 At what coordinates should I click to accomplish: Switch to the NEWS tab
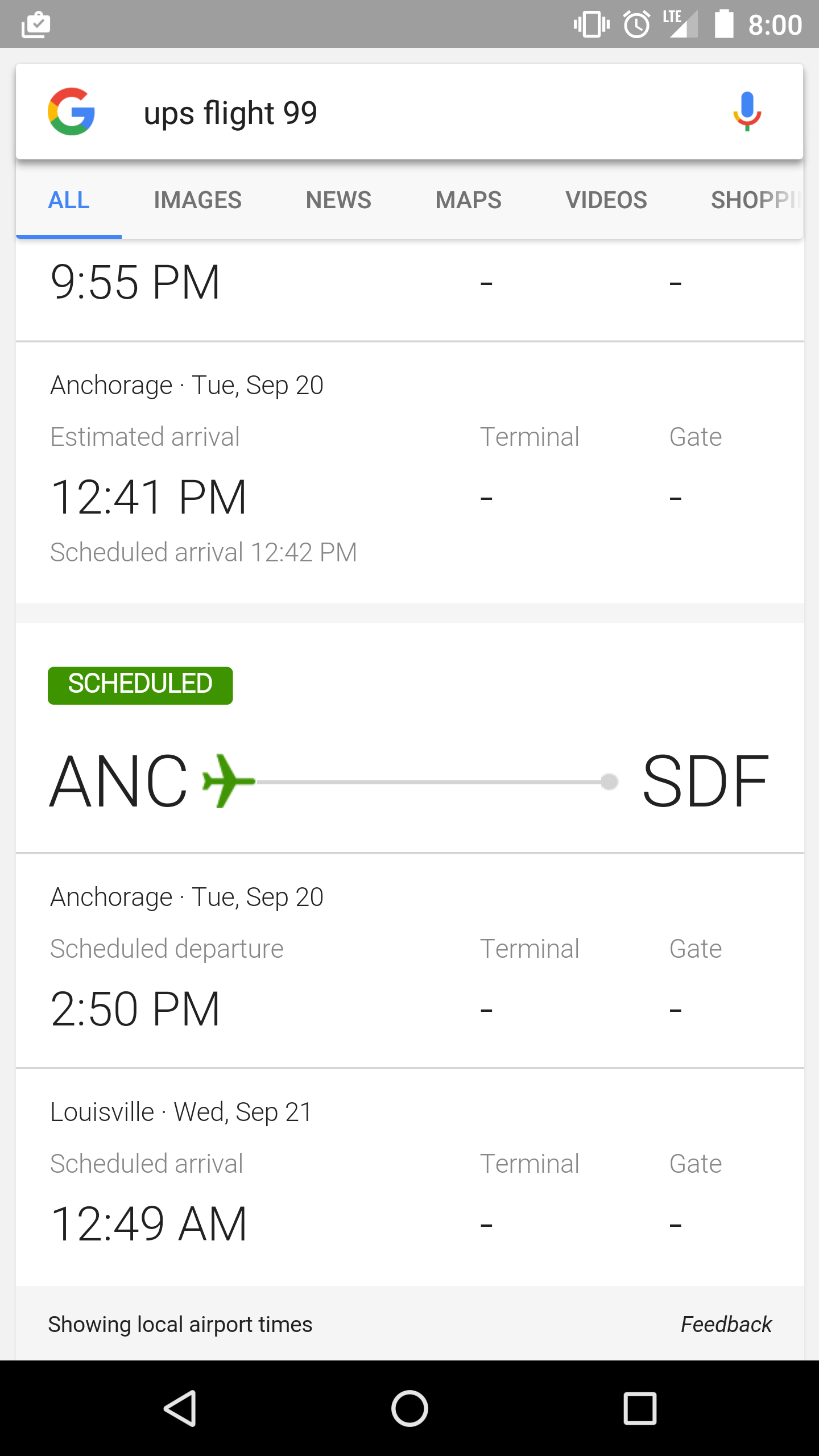point(338,200)
